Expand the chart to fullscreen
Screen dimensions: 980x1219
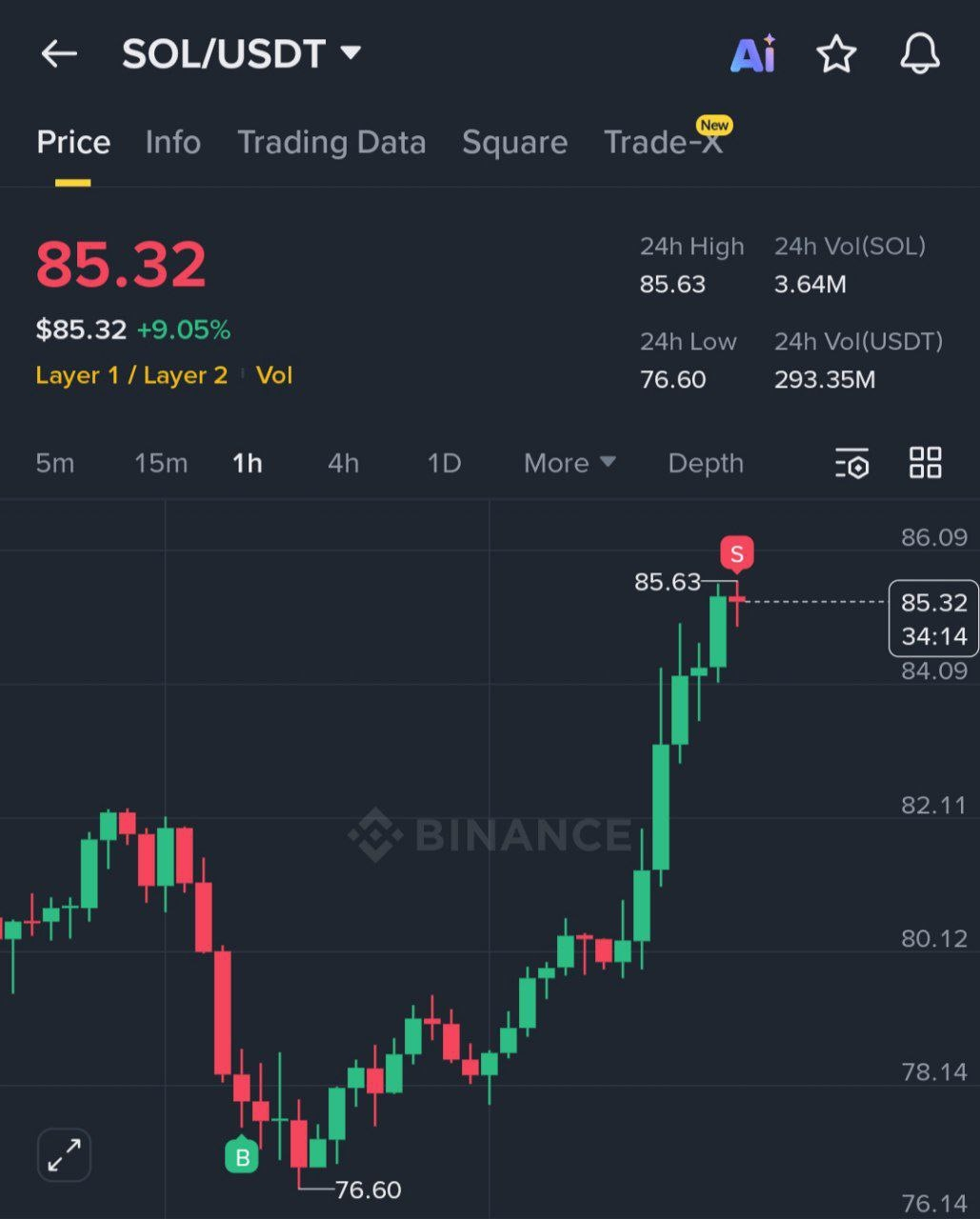(64, 1155)
